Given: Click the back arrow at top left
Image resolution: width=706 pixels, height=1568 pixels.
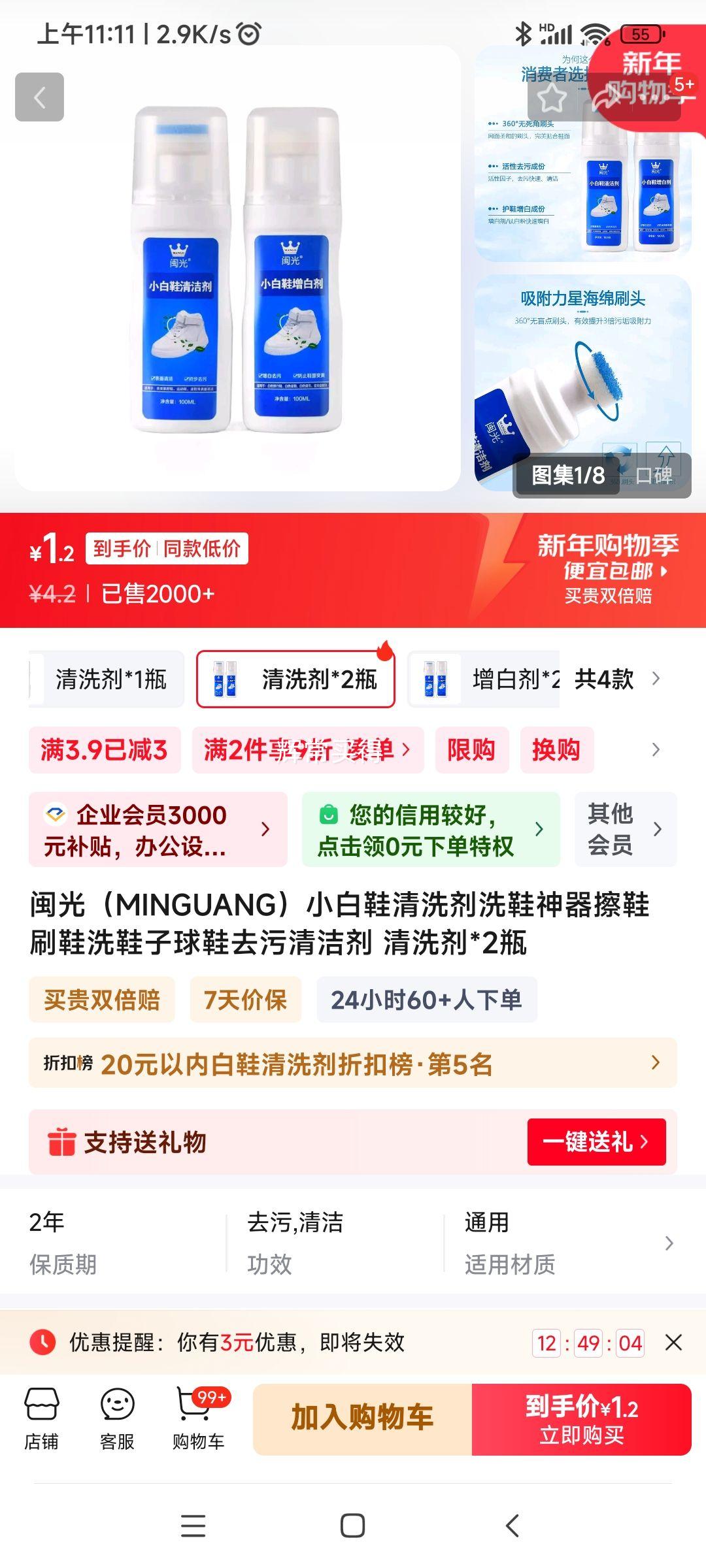Looking at the screenshot, I should point(41,98).
